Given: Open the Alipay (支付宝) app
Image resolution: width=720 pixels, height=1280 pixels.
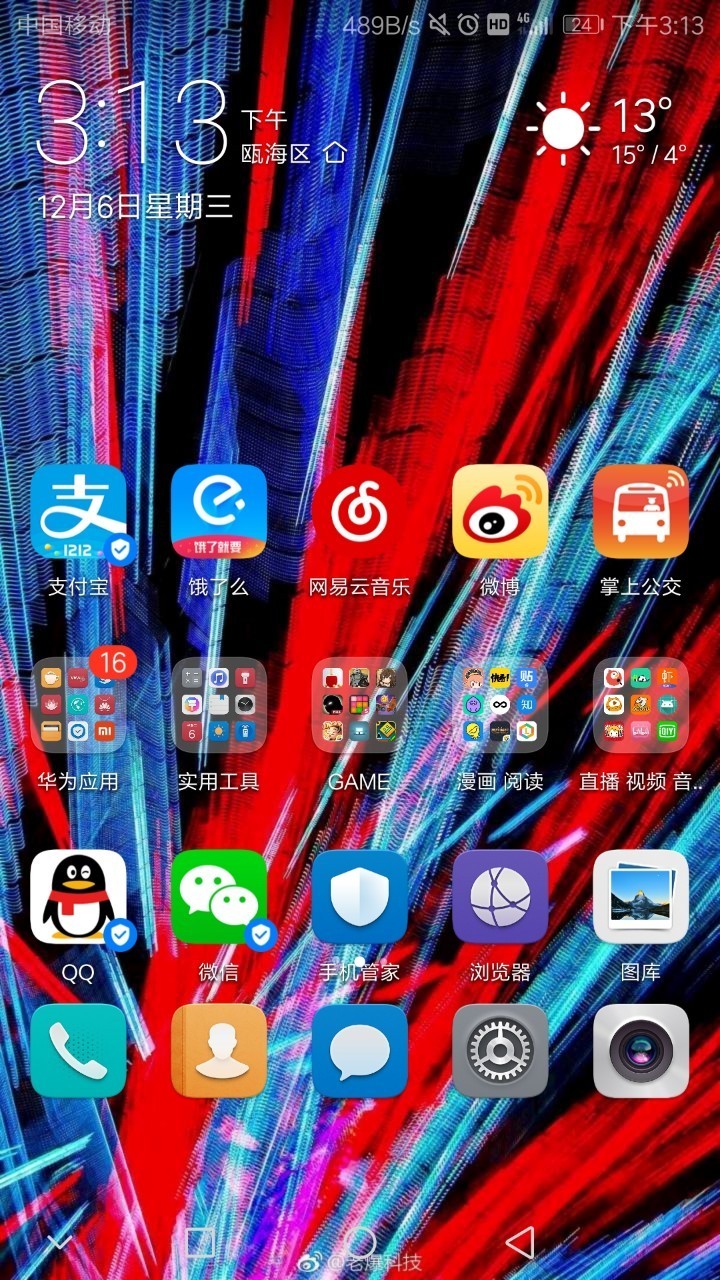Looking at the screenshot, I should tap(78, 512).
